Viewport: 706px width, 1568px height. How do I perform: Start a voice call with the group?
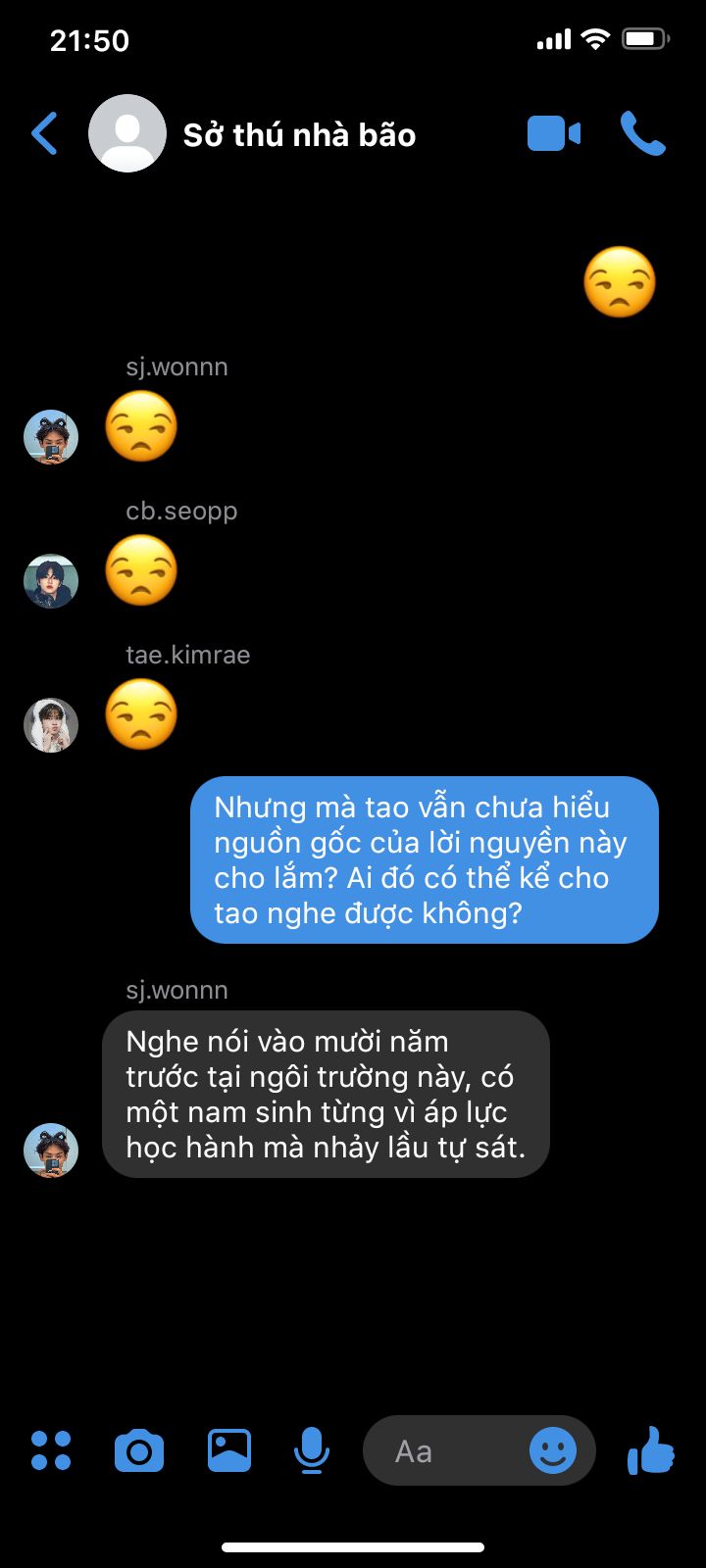pos(643,134)
